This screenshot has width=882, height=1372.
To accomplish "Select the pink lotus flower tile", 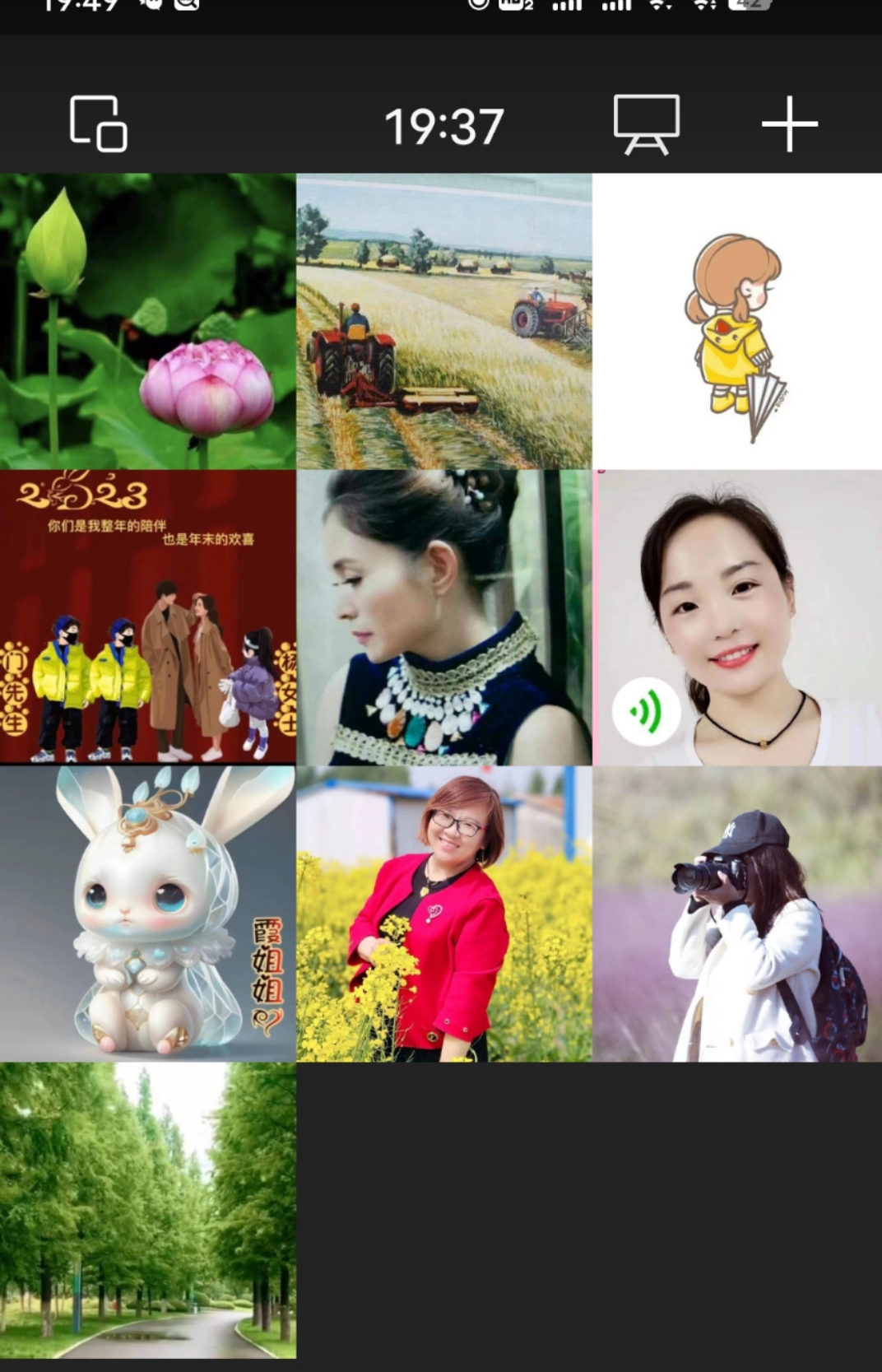I will tap(147, 321).
